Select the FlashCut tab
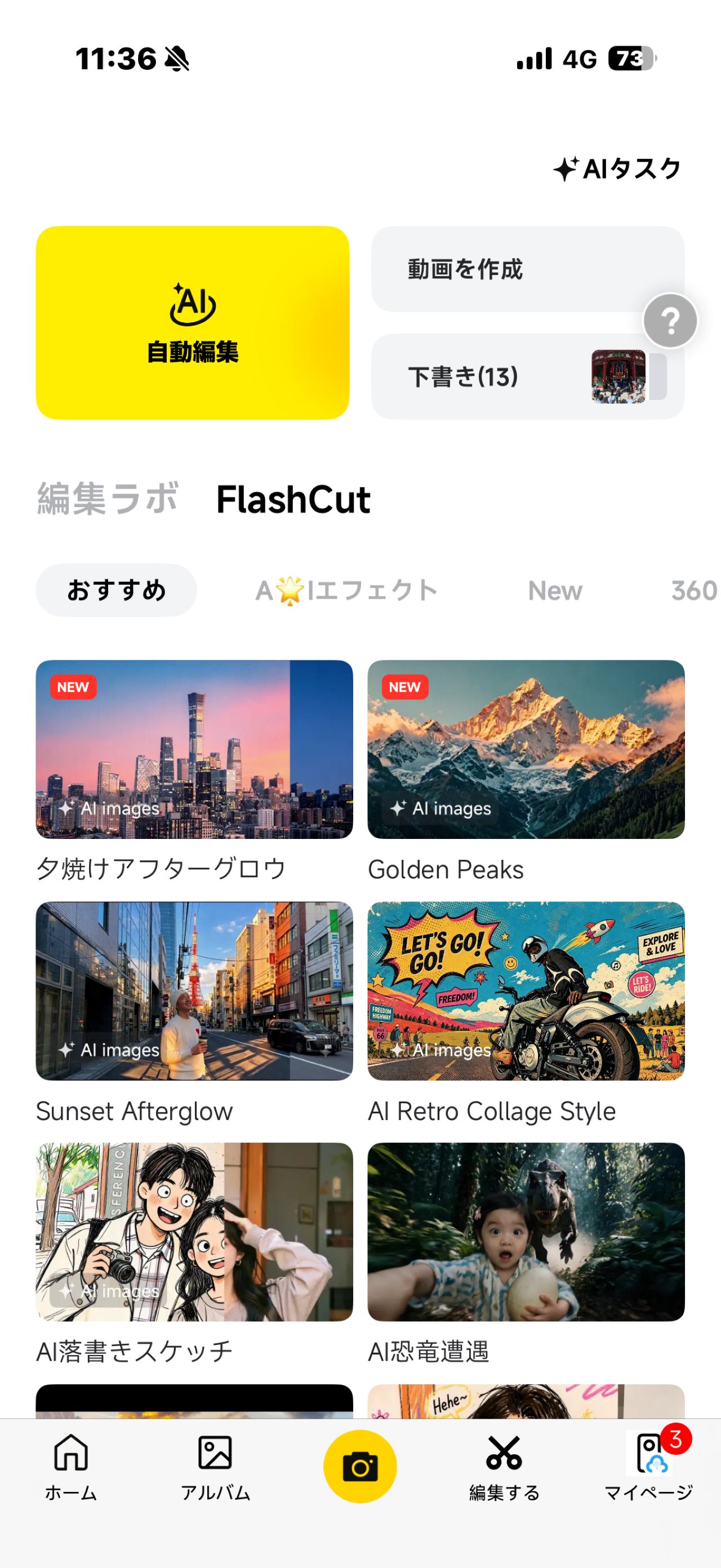 click(x=293, y=500)
